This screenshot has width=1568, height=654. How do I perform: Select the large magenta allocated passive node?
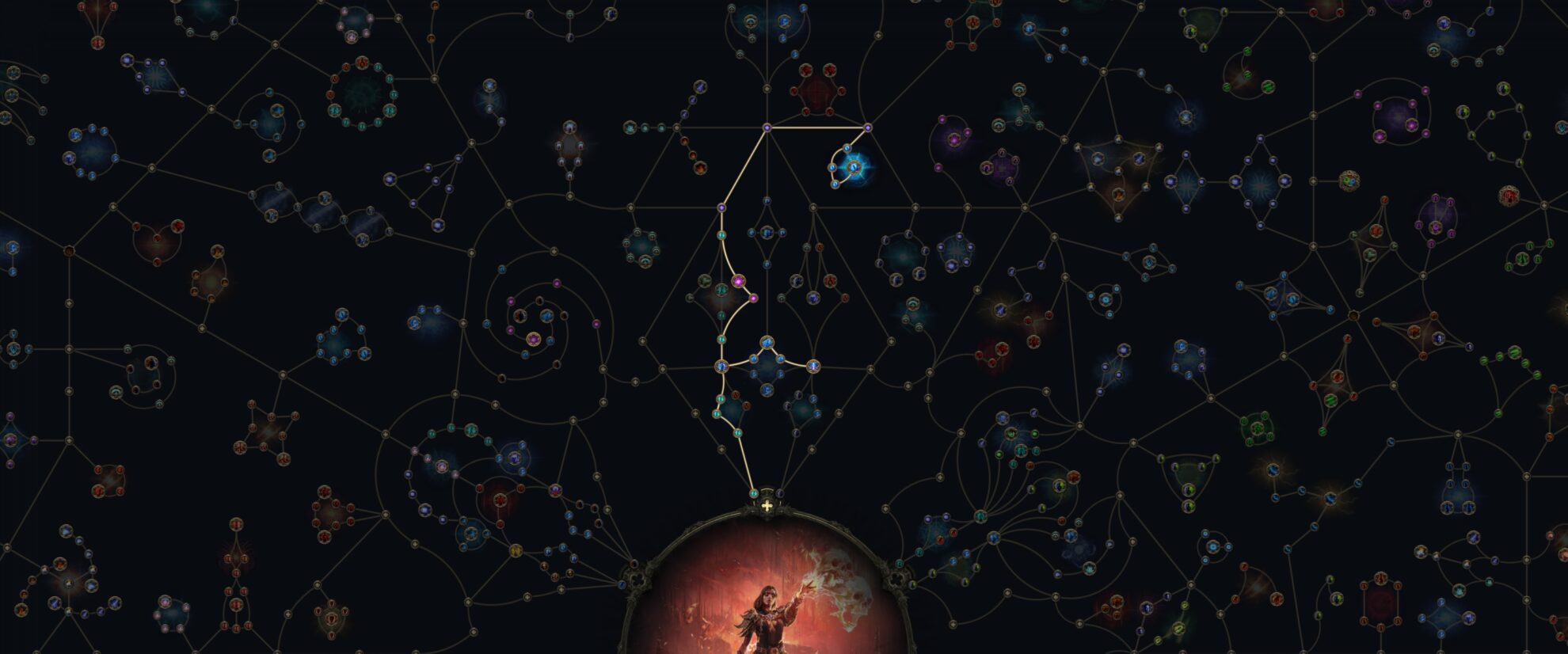[739, 281]
